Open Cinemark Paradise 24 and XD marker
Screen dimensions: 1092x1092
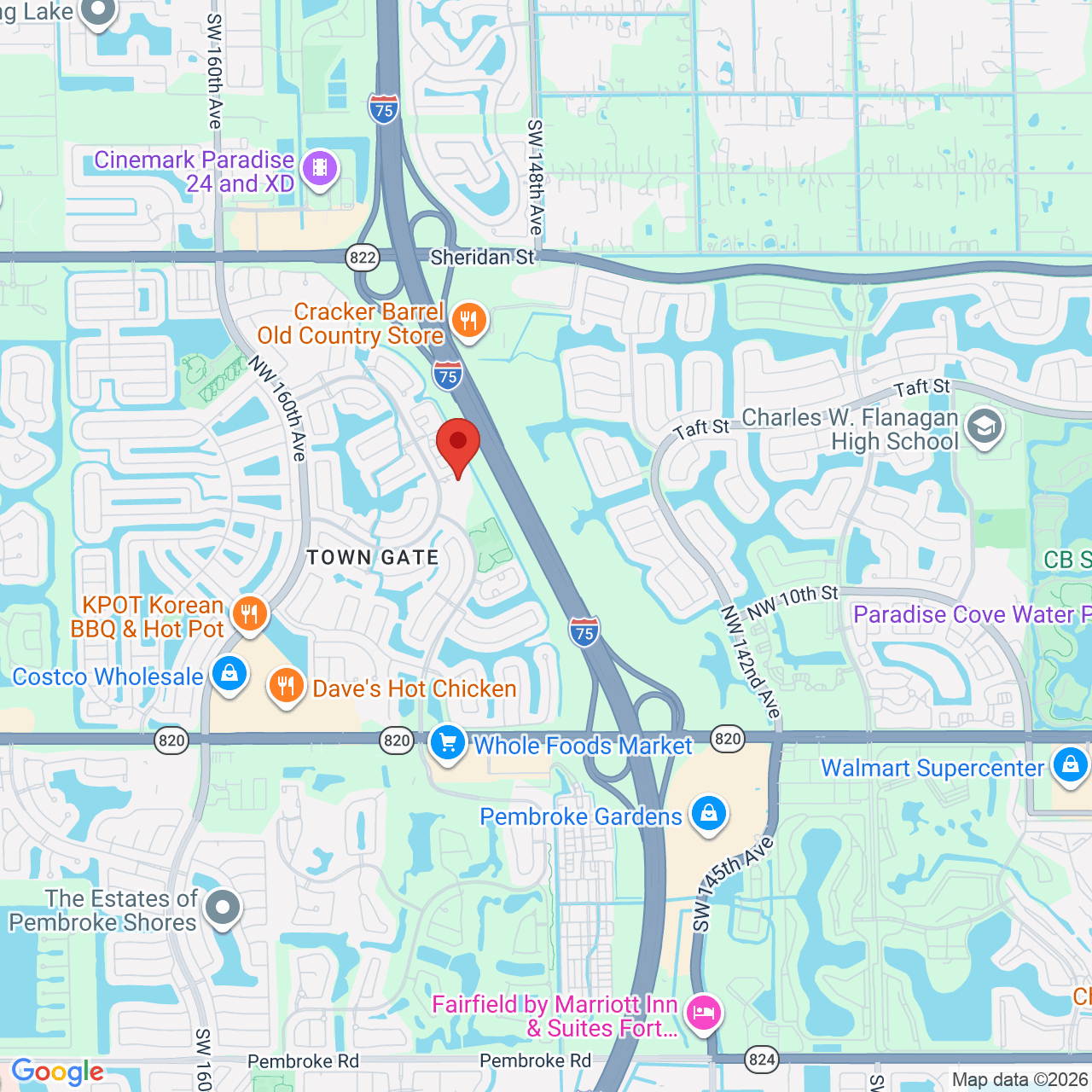[x=320, y=169]
